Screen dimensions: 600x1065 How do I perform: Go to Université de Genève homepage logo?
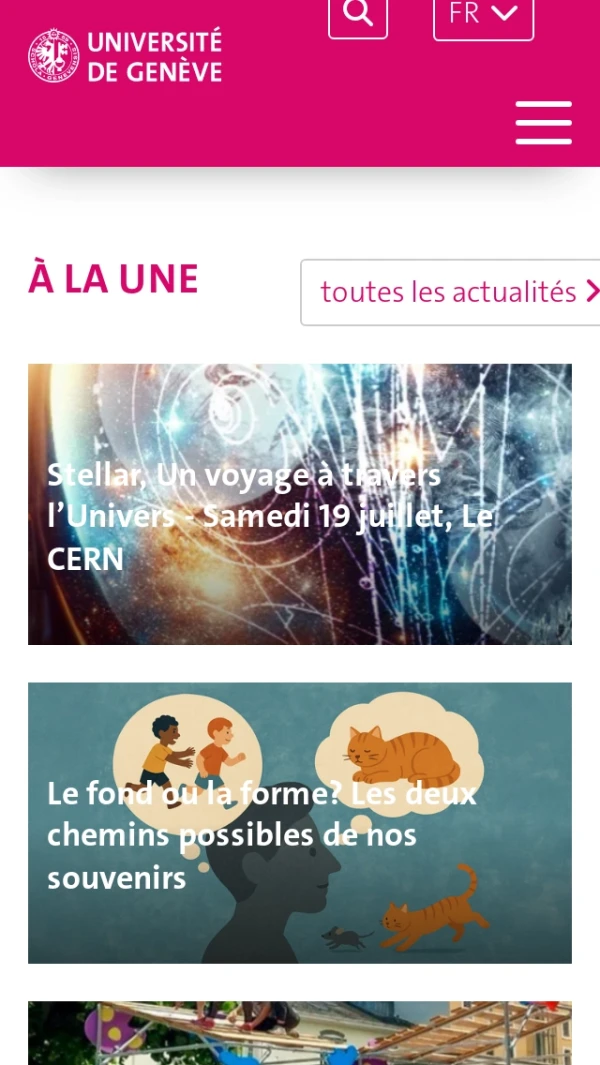(x=125, y=56)
